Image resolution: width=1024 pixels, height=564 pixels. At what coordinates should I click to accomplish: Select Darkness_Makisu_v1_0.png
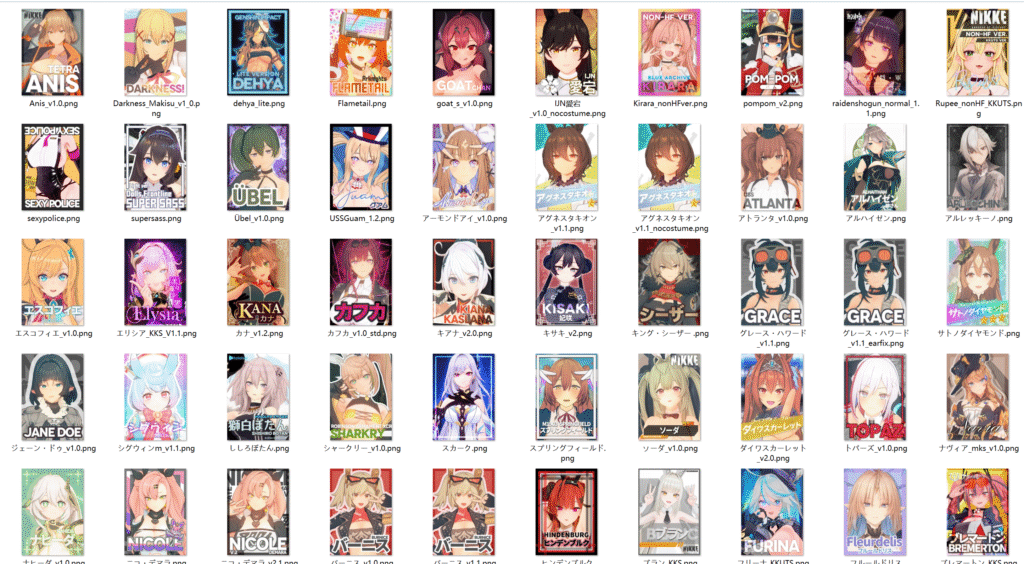[156, 53]
